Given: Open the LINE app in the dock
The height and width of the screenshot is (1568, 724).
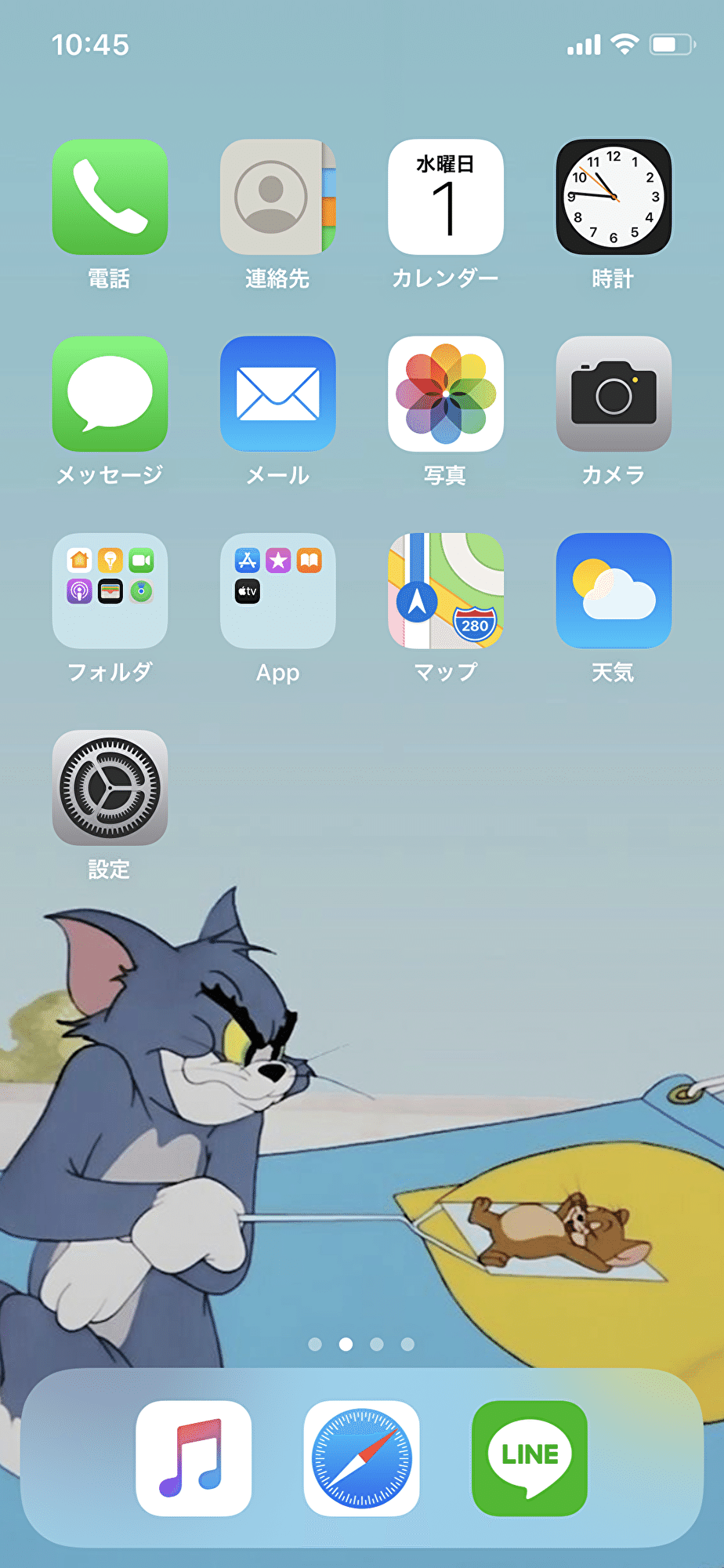Looking at the screenshot, I should coord(529,1458).
